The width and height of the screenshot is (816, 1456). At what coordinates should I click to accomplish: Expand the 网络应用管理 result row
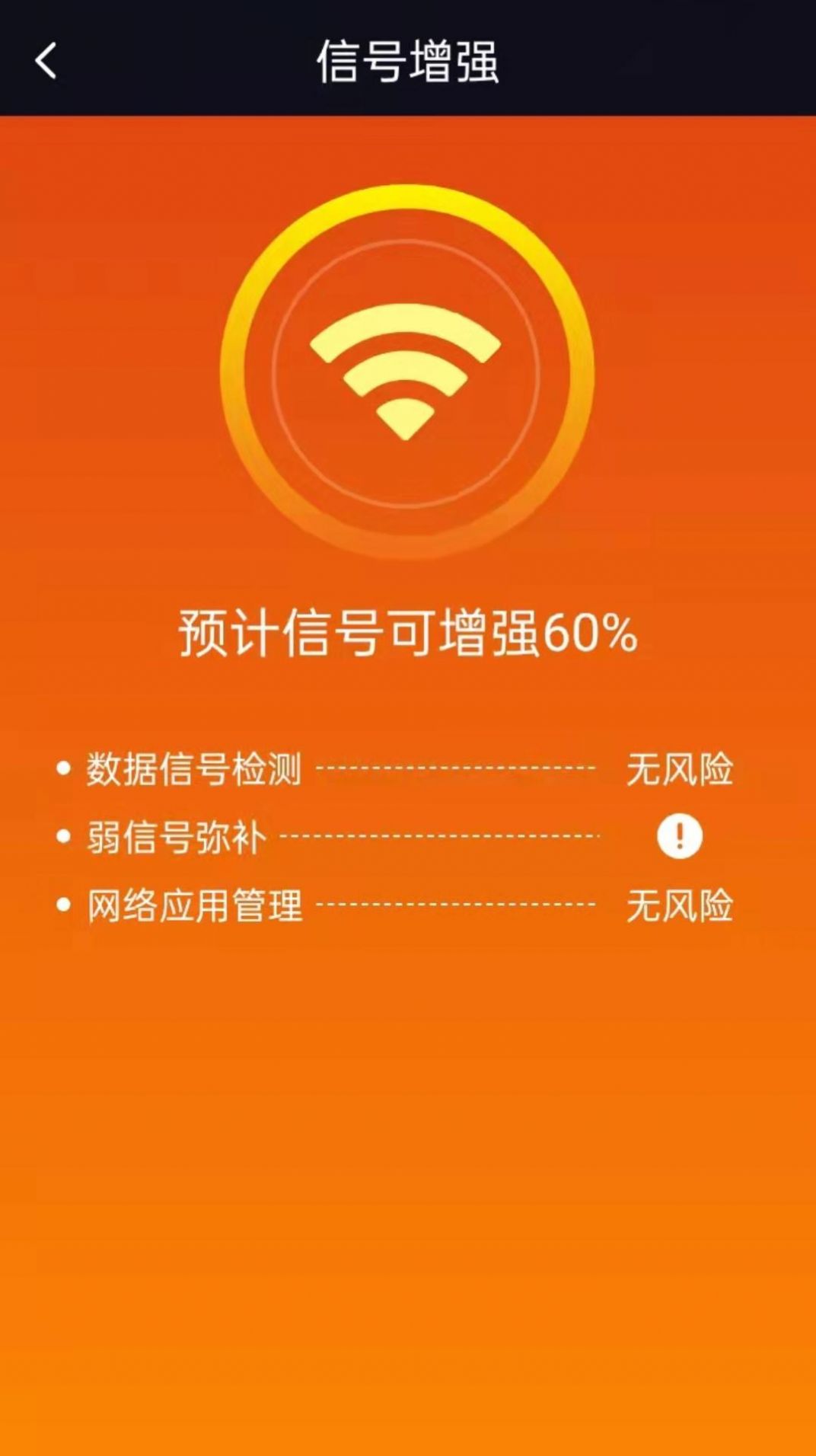click(x=381, y=903)
